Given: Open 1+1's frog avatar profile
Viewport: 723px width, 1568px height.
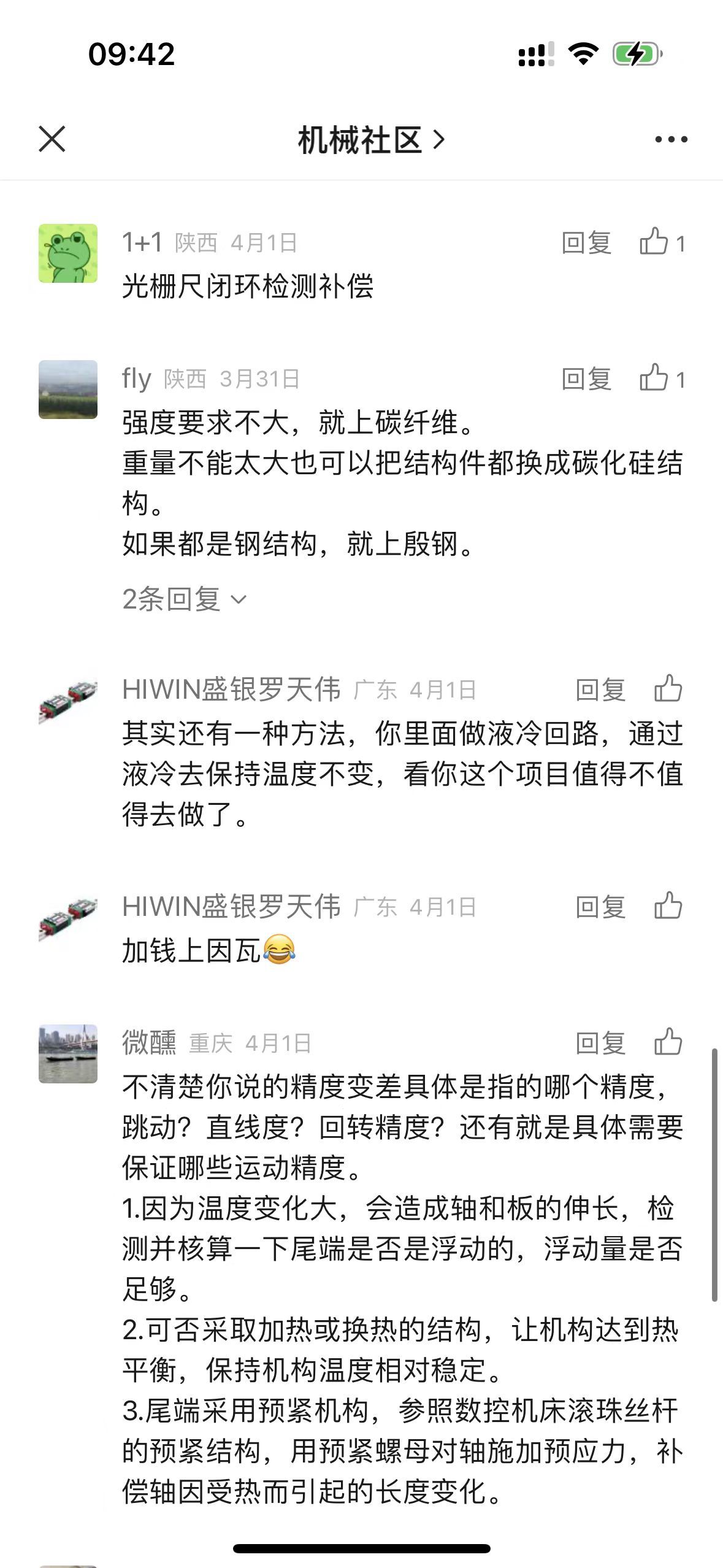Looking at the screenshot, I should coord(68,253).
